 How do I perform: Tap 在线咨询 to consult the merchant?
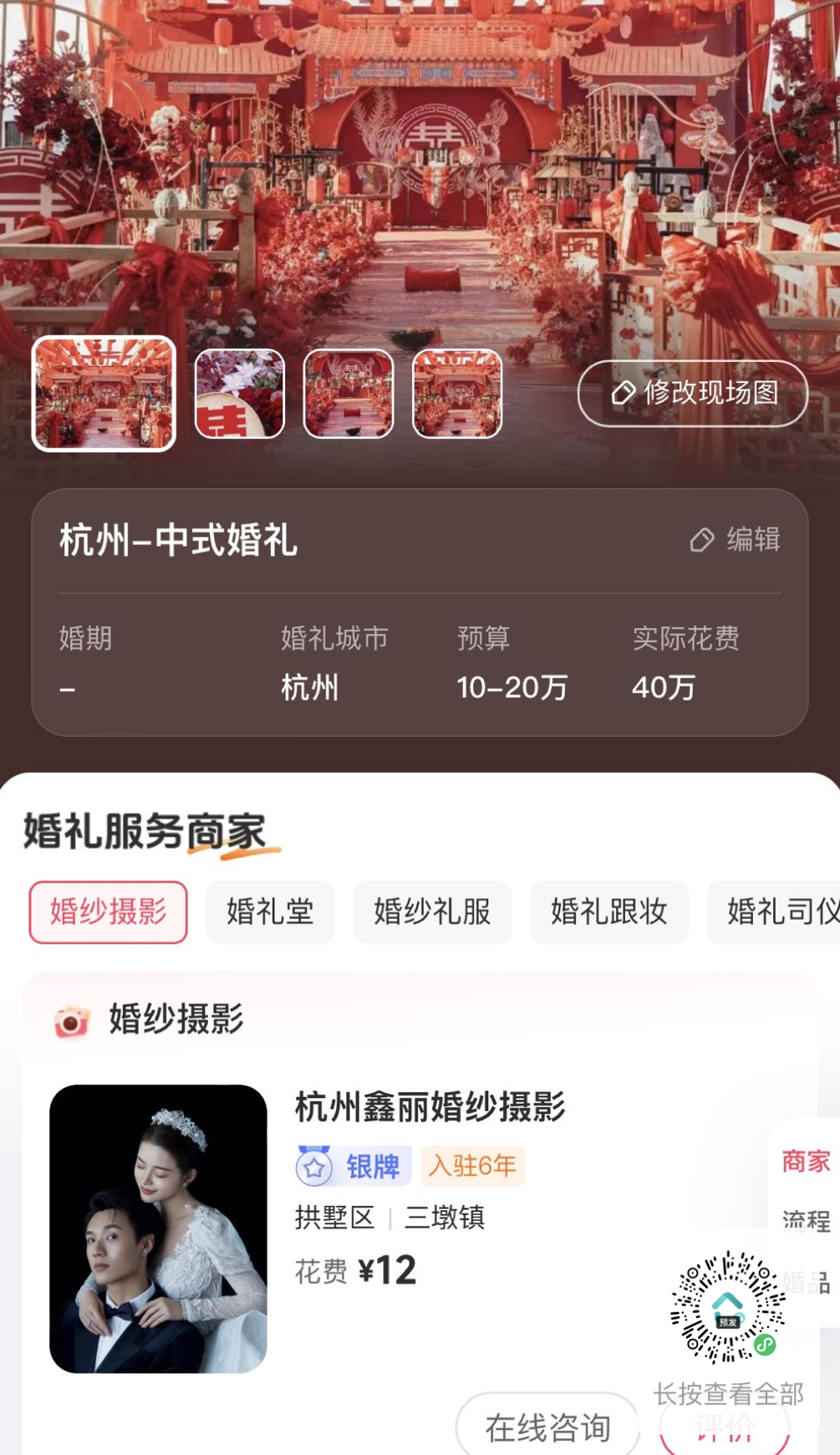coord(547,1427)
